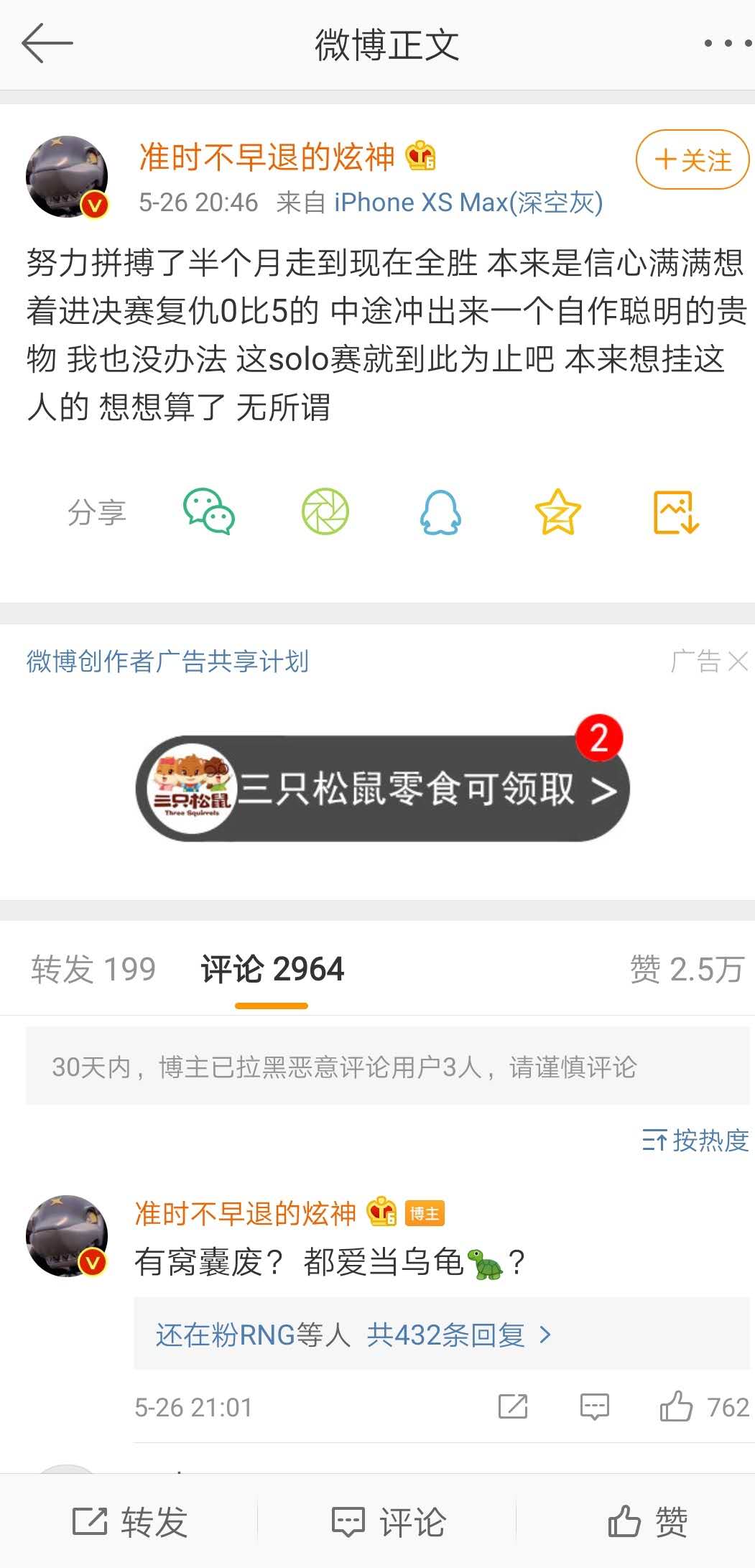Open the iPhone XS Max source link
Image resolution: width=755 pixels, height=1568 pixels.
[468, 203]
